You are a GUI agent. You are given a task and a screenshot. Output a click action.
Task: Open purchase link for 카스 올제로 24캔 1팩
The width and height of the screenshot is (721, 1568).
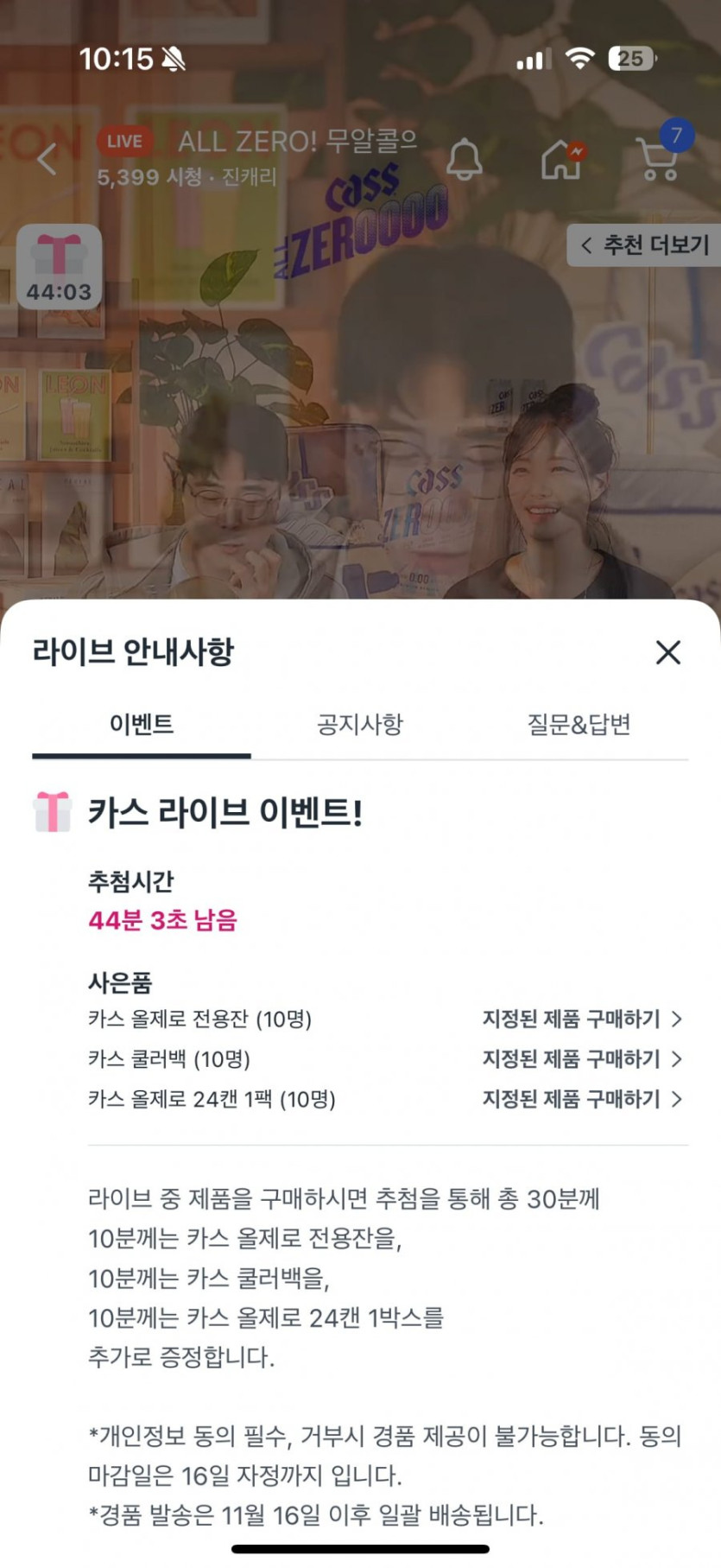tap(582, 1099)
